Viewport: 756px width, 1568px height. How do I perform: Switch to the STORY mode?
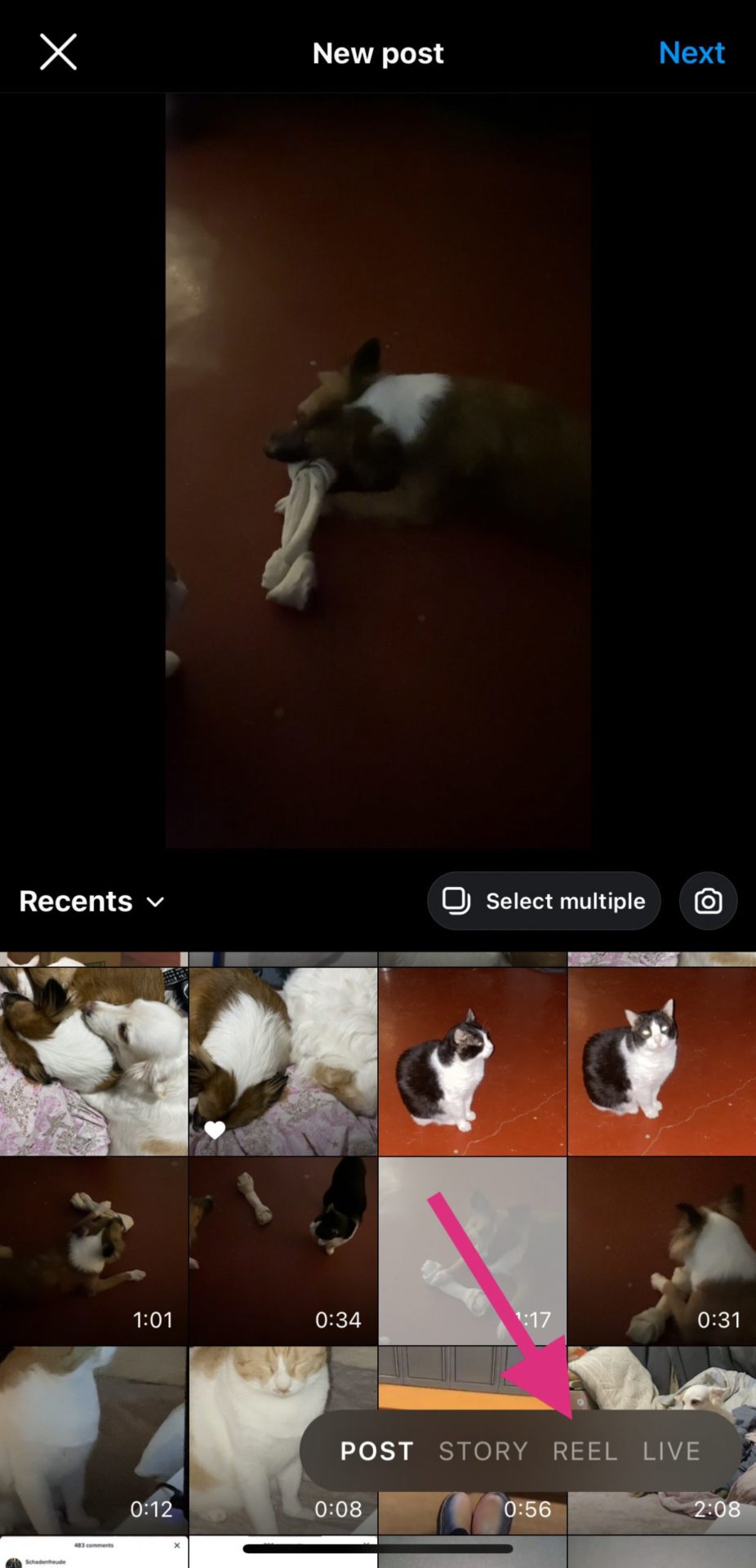[483, 1451]
